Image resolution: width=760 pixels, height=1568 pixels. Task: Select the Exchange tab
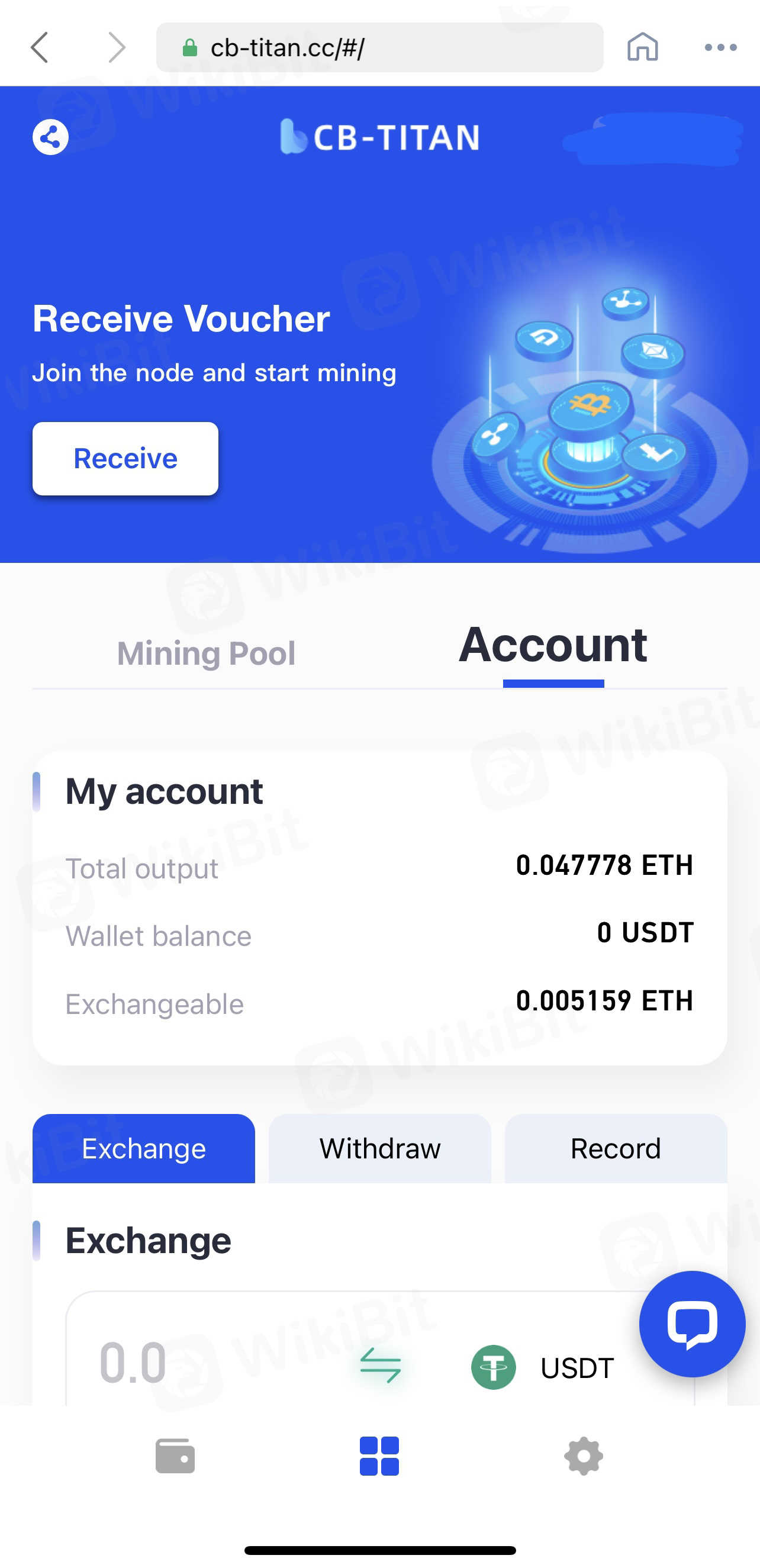click(144, 1148)
